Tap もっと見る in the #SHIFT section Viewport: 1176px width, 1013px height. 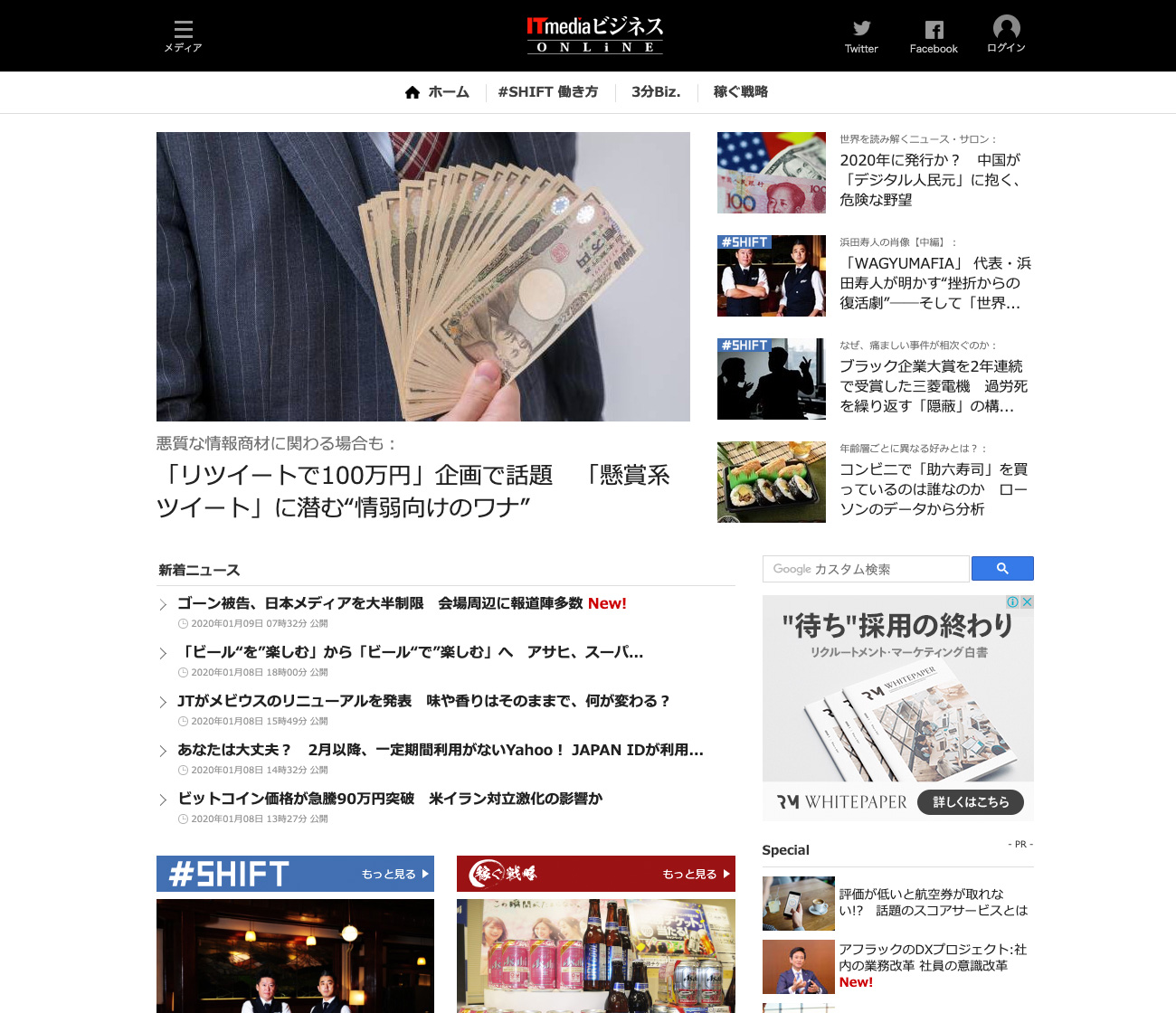tap(394, 874)
